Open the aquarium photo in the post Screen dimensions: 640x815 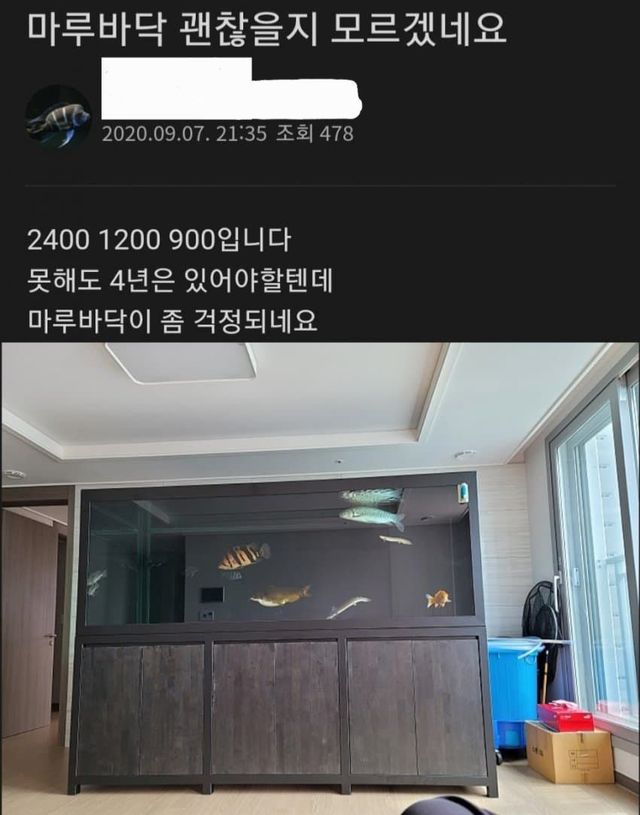coord(320,578)
